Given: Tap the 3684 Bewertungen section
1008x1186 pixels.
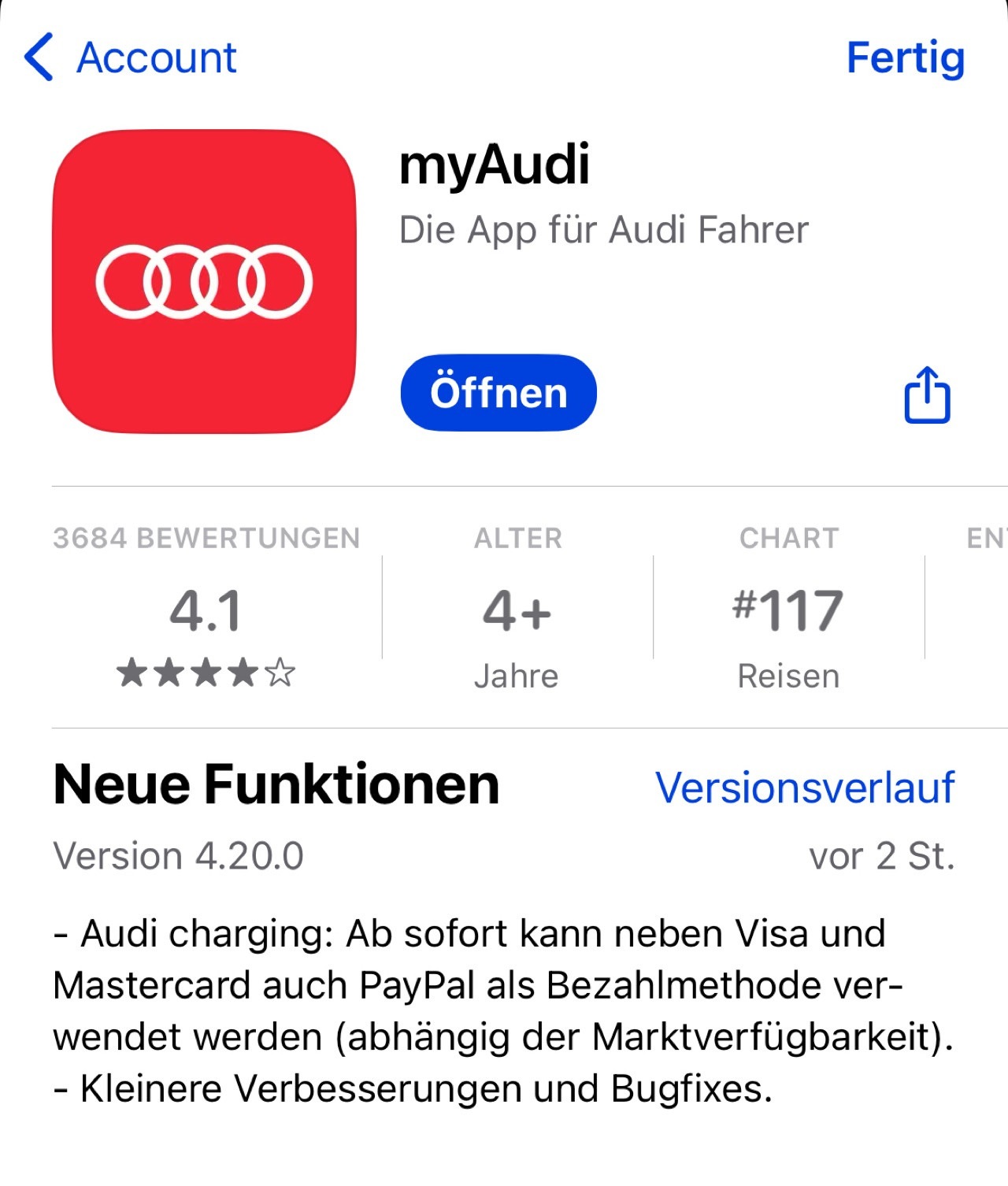Looking at the screenshot, I should (x=206, y=538).
